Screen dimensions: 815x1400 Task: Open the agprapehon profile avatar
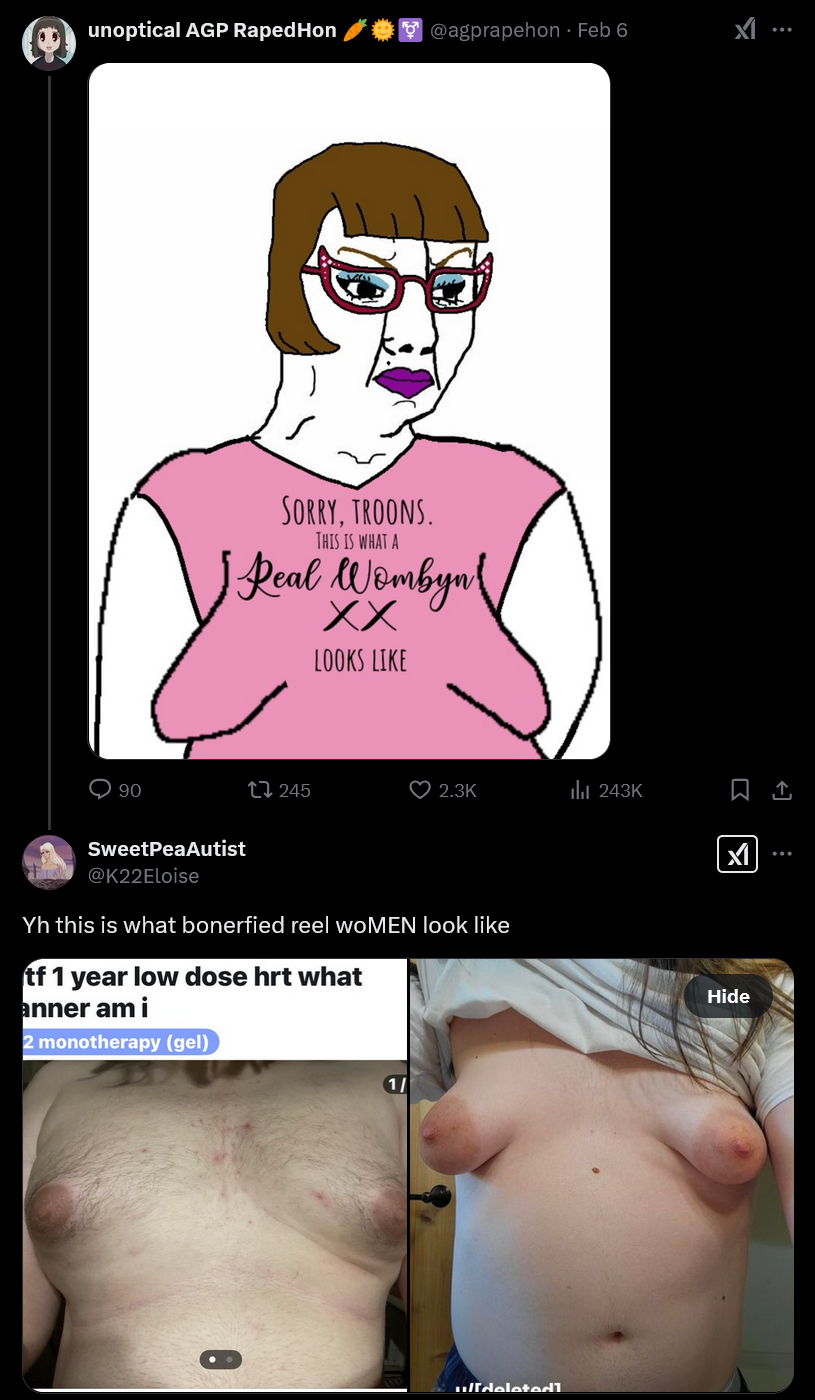[49, 44]
